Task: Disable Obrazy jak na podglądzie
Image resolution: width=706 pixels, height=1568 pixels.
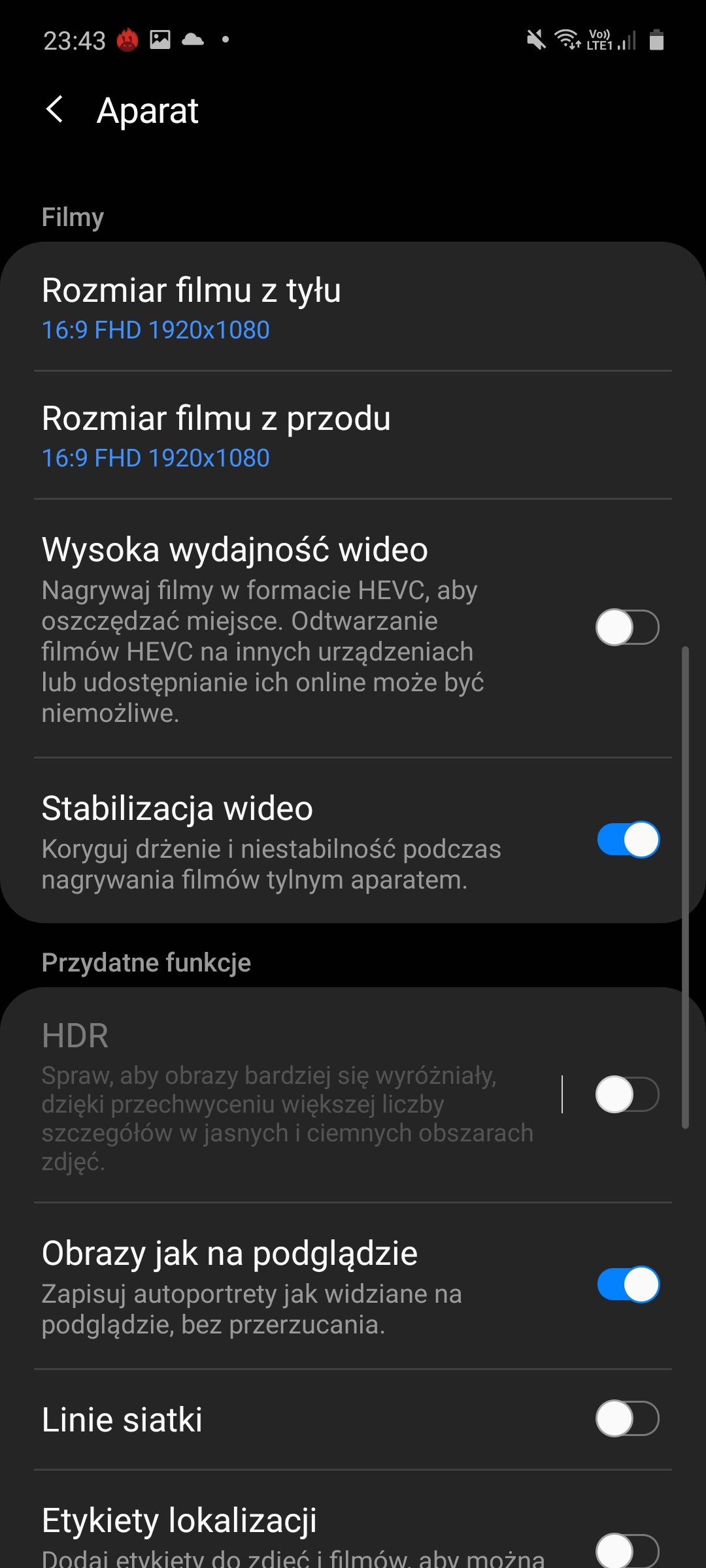Action: tap(628, 1284)
